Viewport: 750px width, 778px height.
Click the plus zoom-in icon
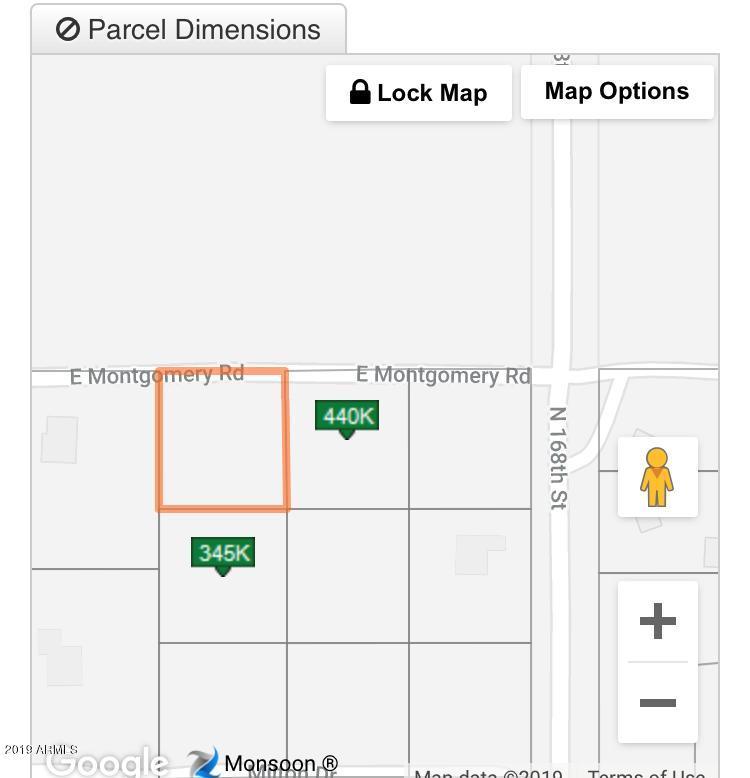(x=657, y=620)
